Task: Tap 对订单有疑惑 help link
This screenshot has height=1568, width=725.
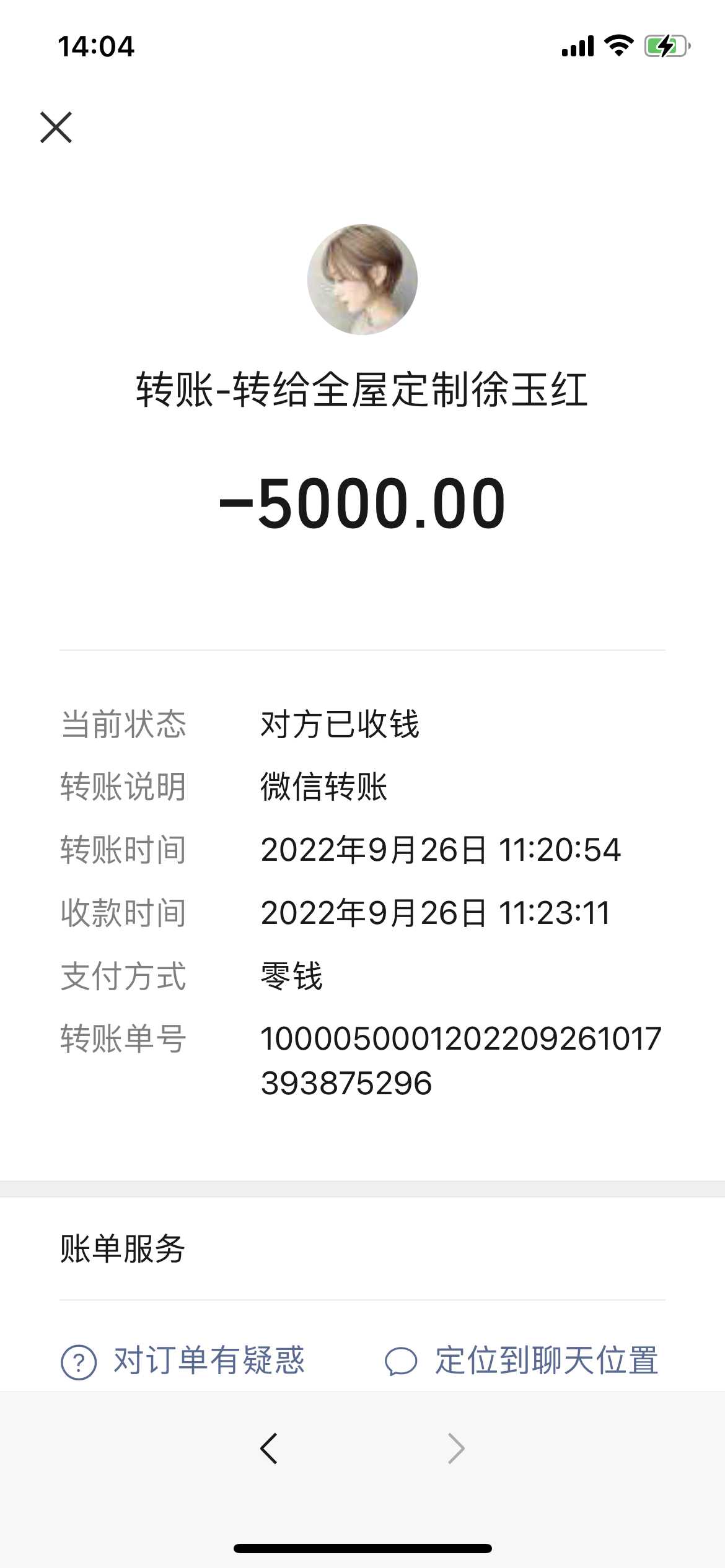Action: [183, 1362]
